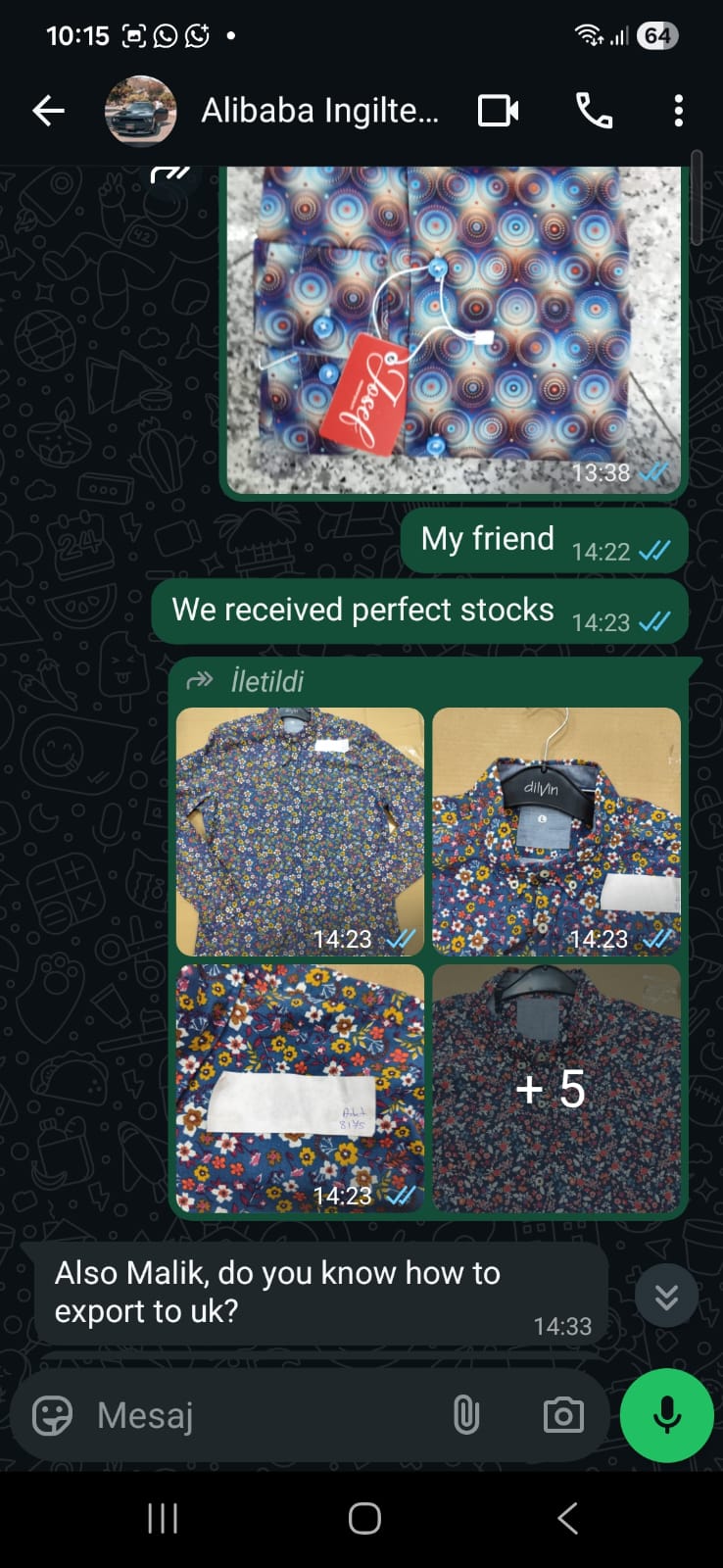Open the overflow menu
This screenshot has height=1568, width=723.
(x=678, y=111)
